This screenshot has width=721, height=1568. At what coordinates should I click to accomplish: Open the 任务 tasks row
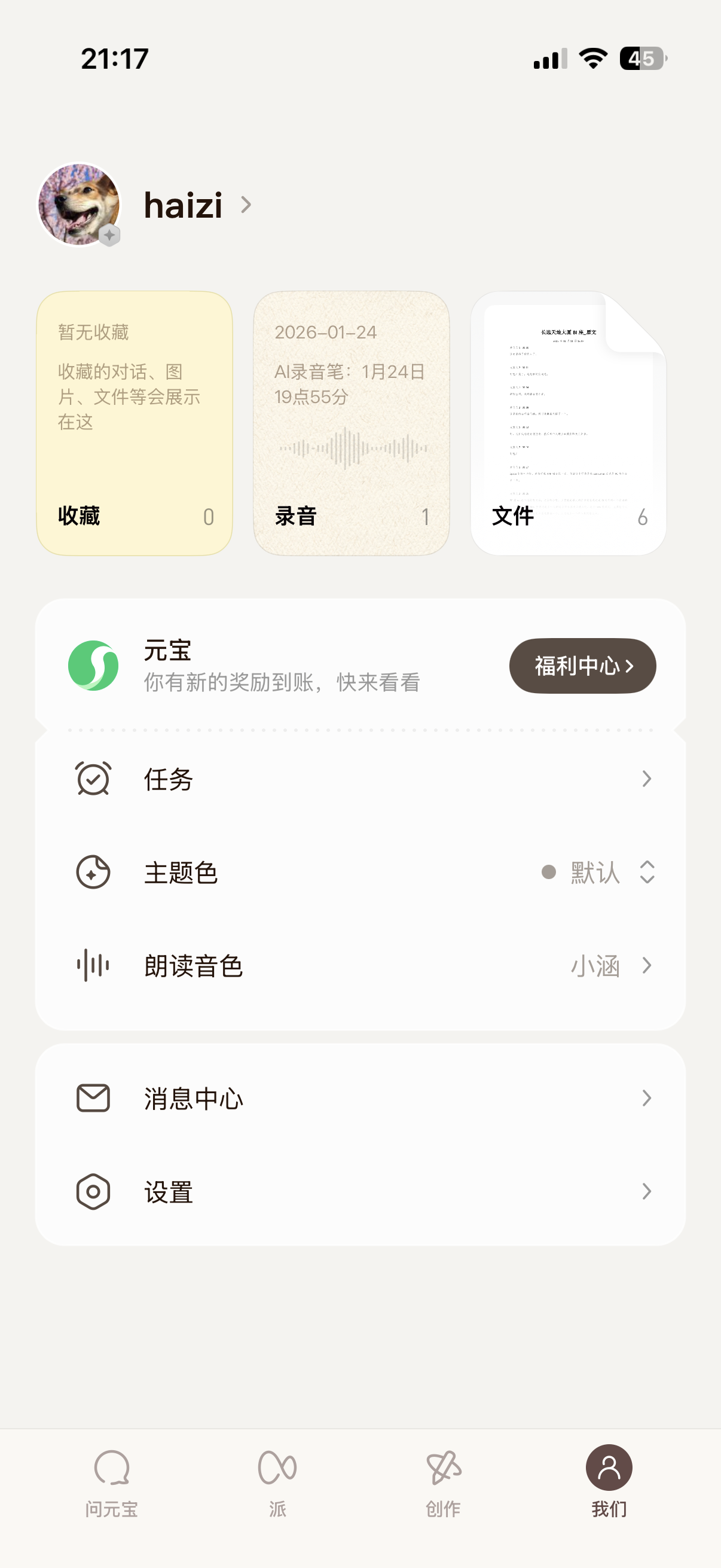(360, 779)
